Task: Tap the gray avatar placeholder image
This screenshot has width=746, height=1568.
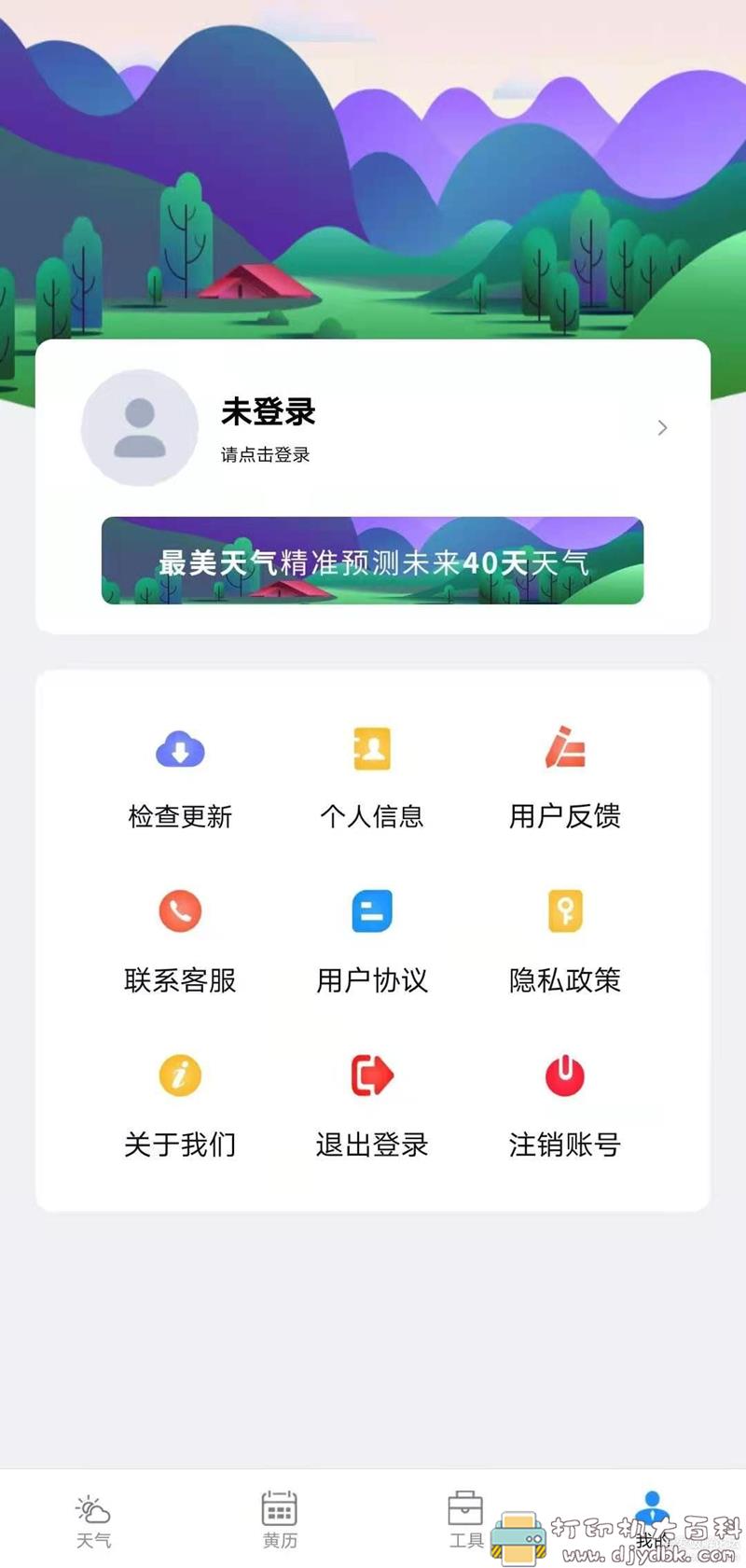Action: pos(140,427)
